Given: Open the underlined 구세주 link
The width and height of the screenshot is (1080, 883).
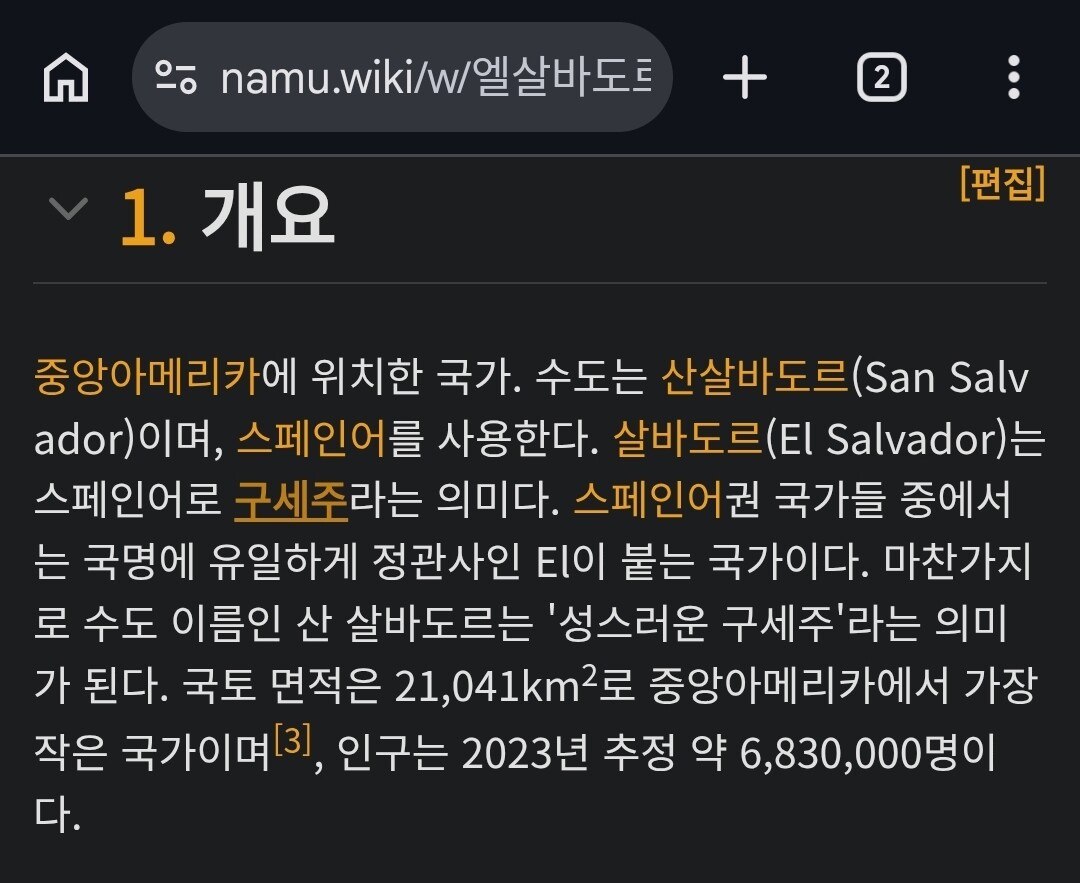Looking at the screenshot, I should click(x=291, y=501).
